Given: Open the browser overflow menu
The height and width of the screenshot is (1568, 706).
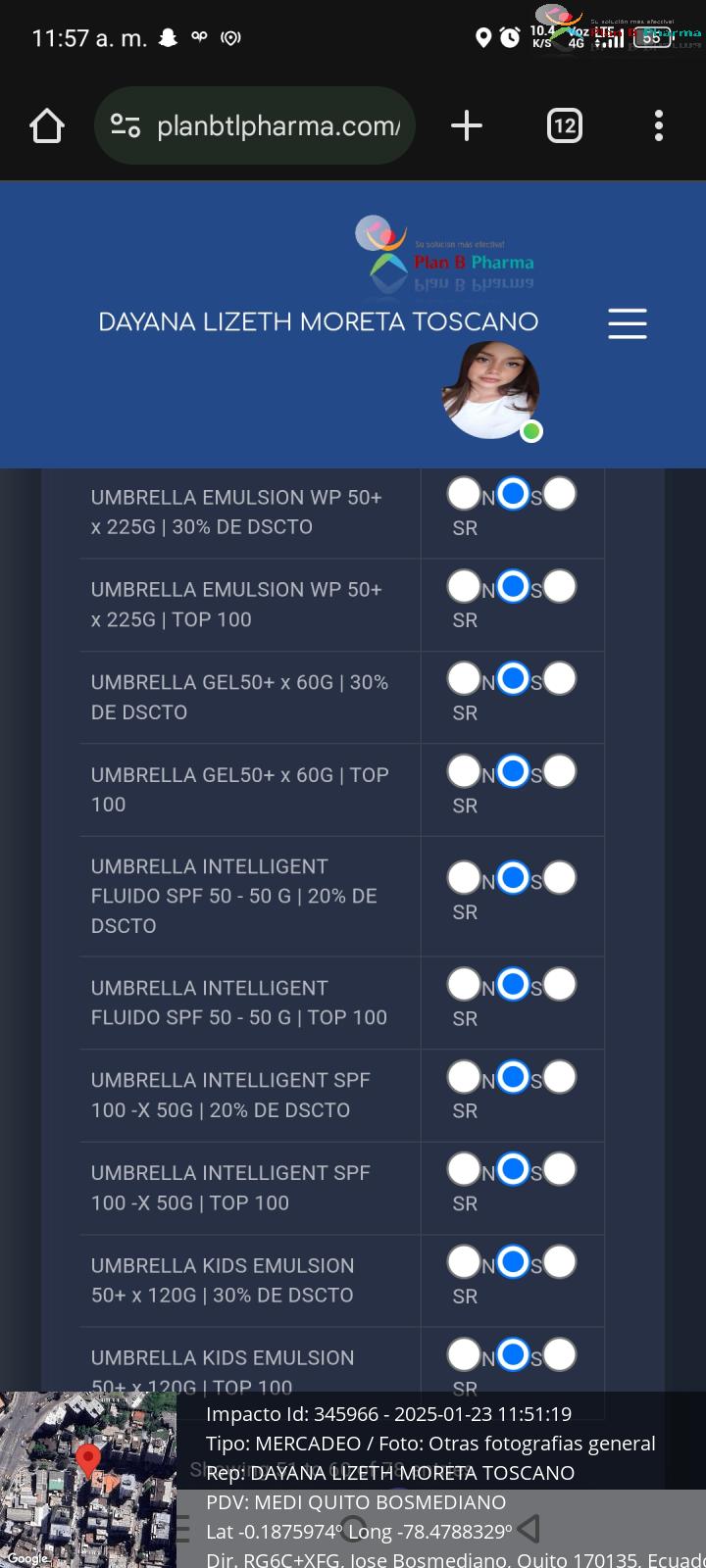Looking at the screenshot, I should click(659, 125).
